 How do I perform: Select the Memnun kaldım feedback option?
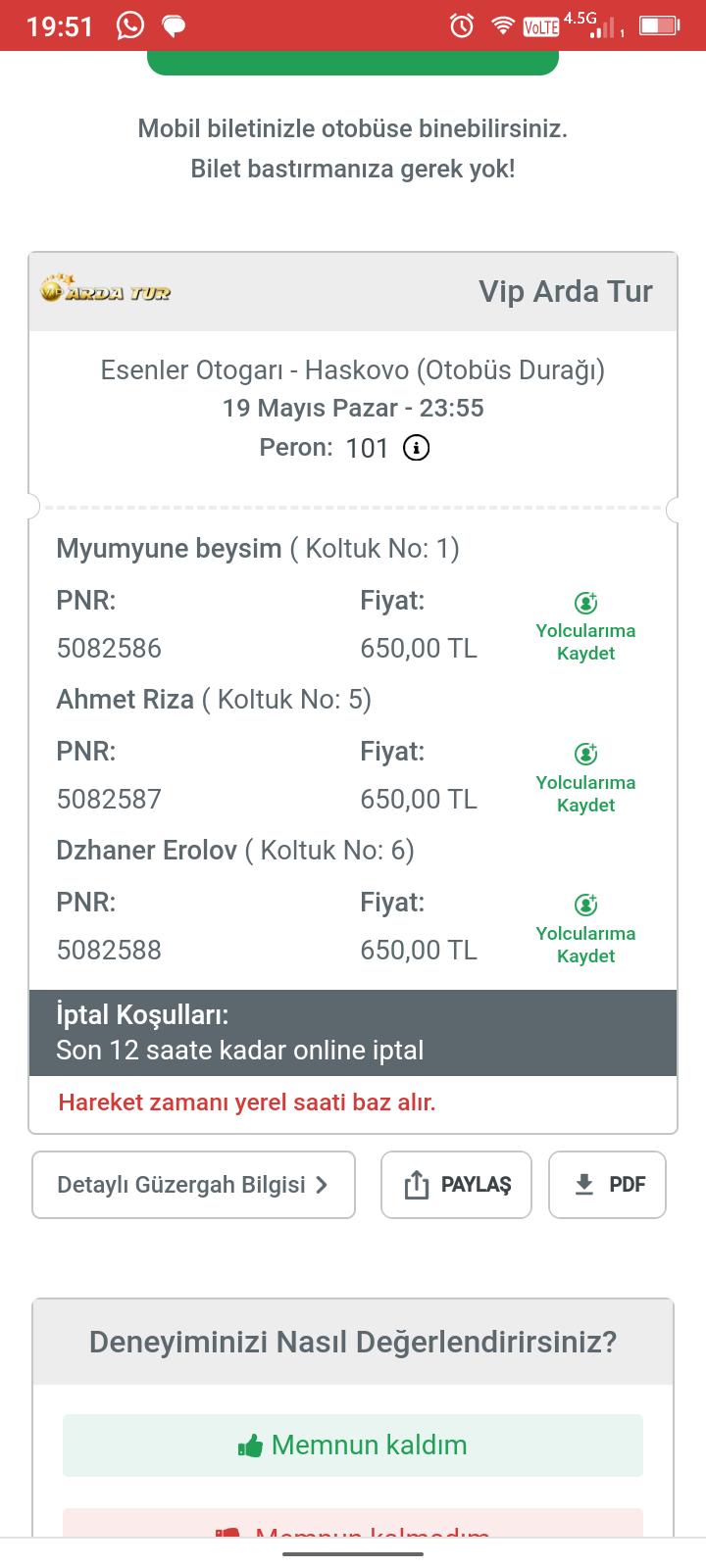coord(353,1444)
